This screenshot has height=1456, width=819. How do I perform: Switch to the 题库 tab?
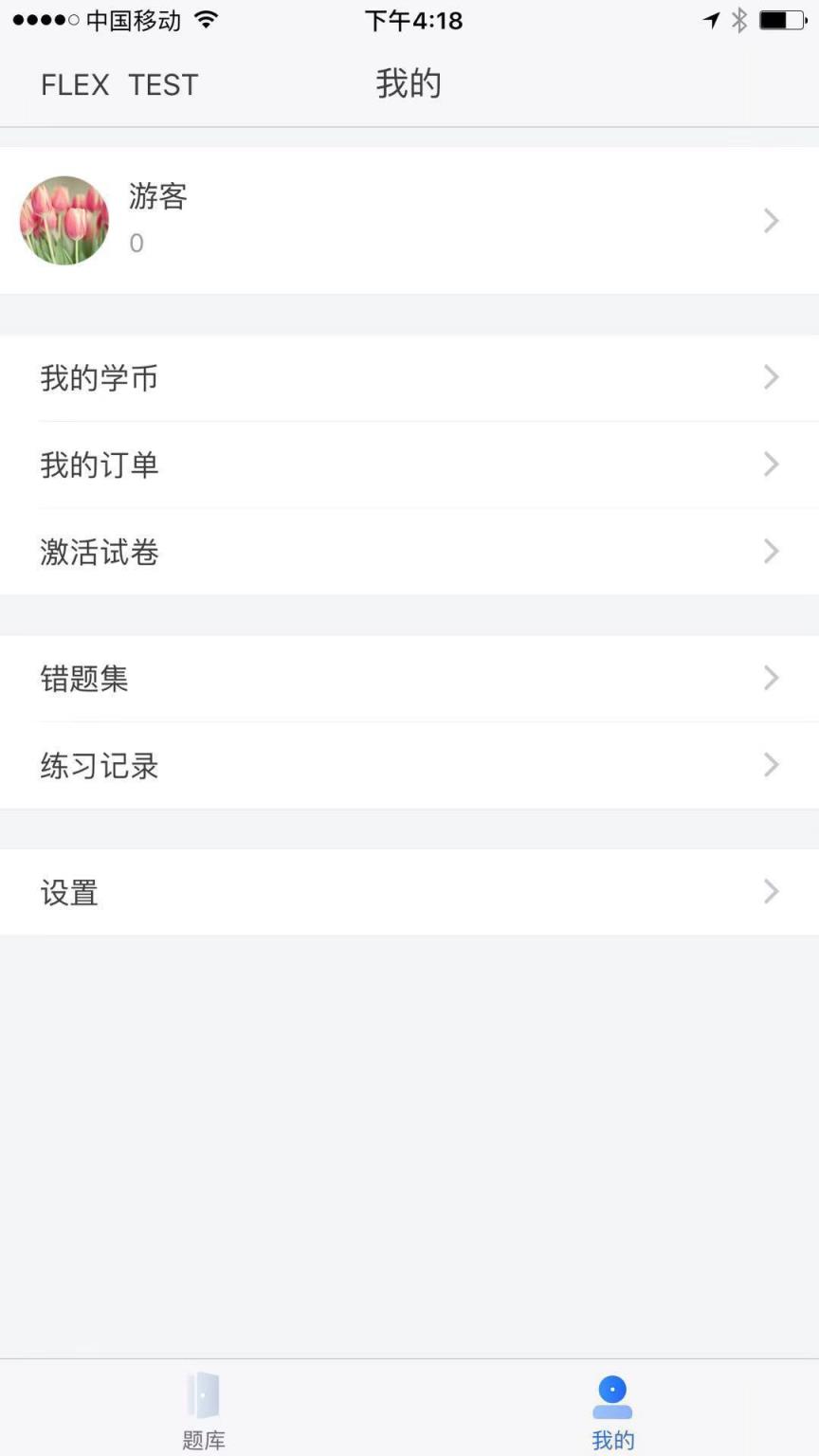coord(203,1410)
